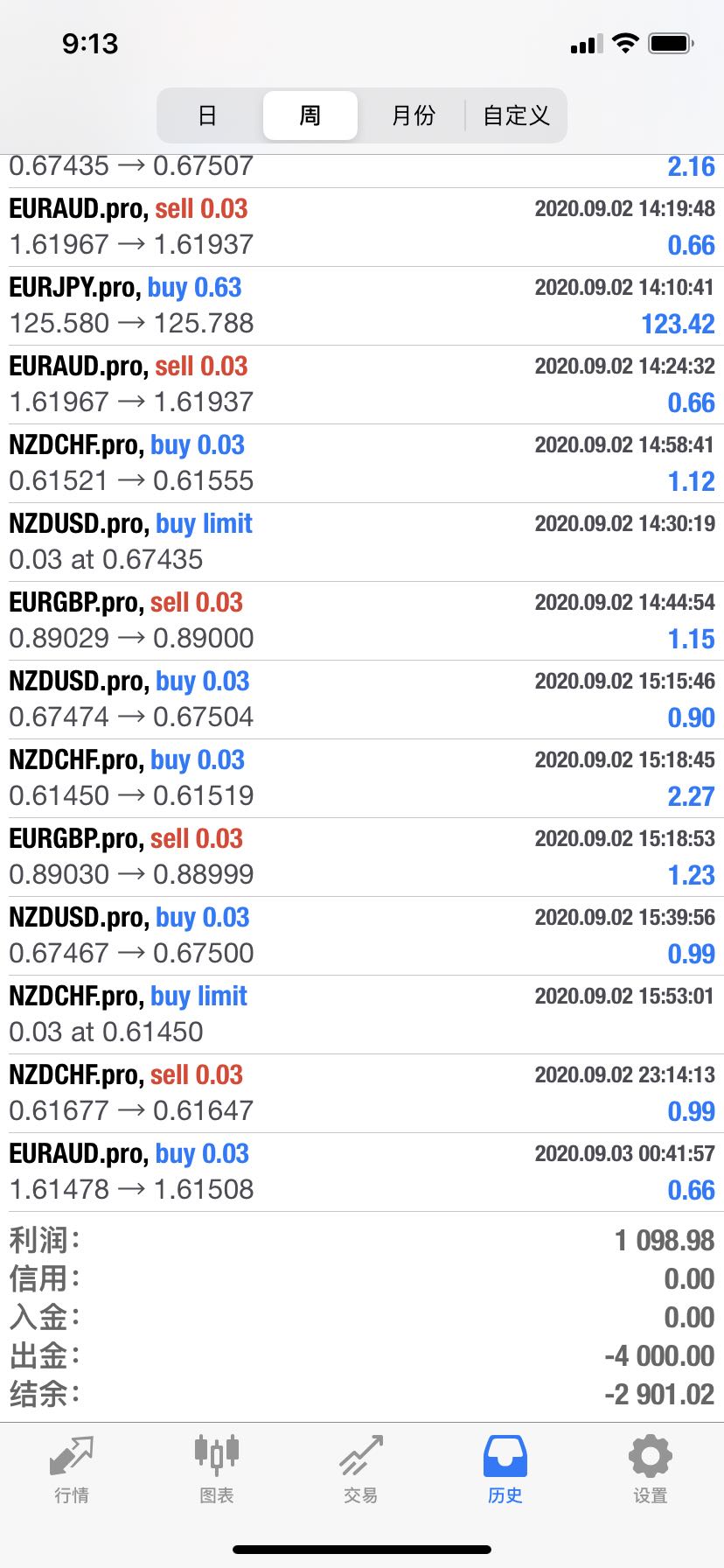
Task: Open the NZDCHF.pro trade with profit 2.27
Action: click(362, 778)
